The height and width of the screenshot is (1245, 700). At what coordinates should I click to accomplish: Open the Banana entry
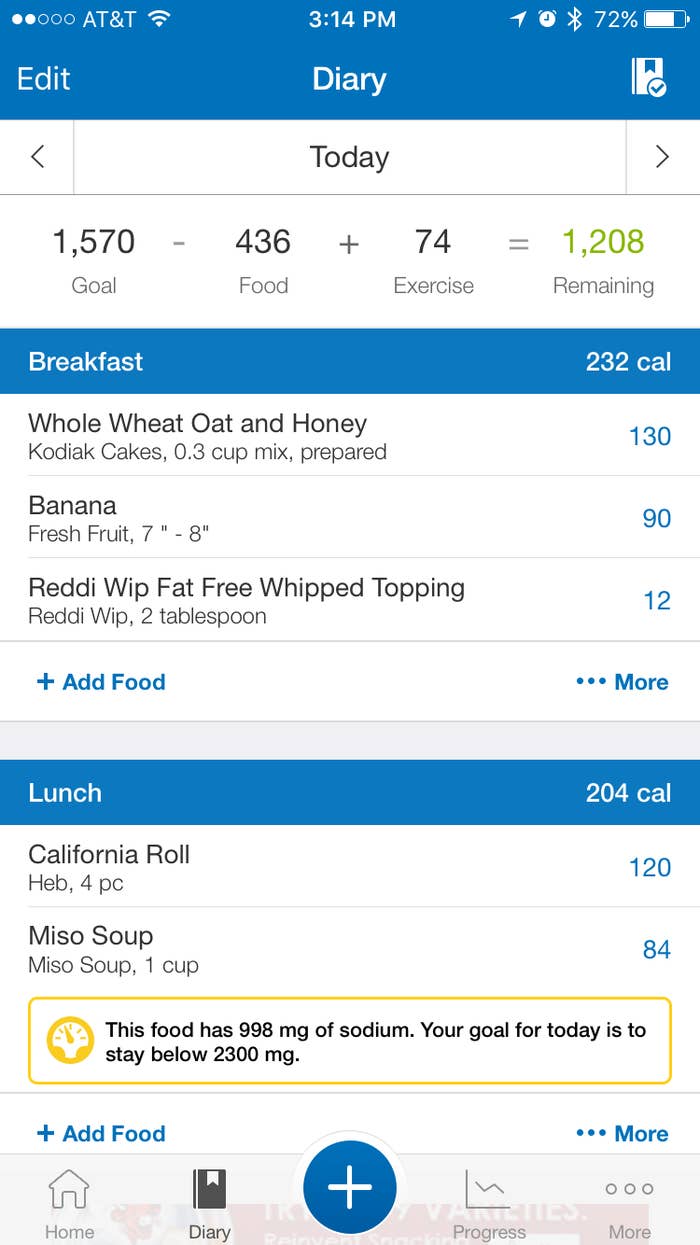(x=350, y=517)
